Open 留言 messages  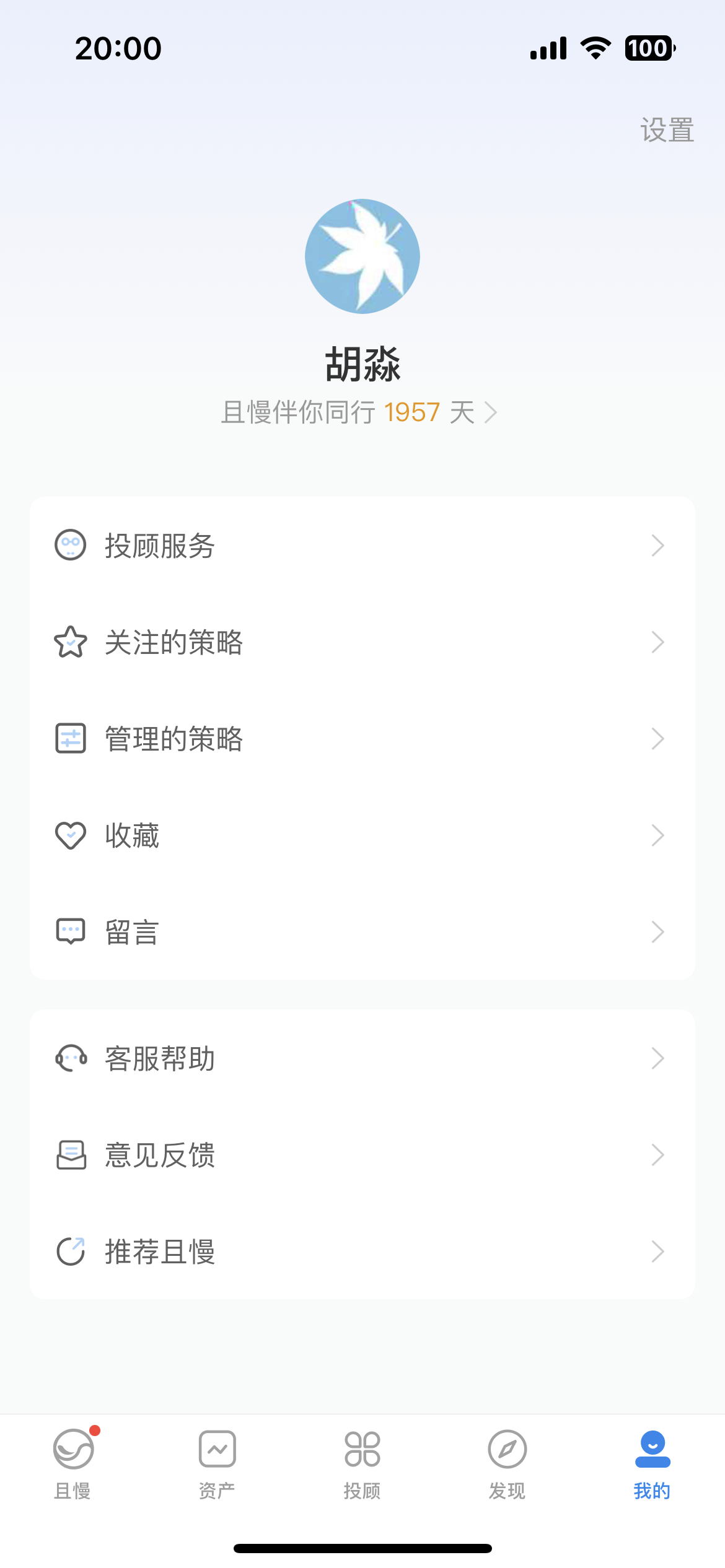[x=362, y=932]
